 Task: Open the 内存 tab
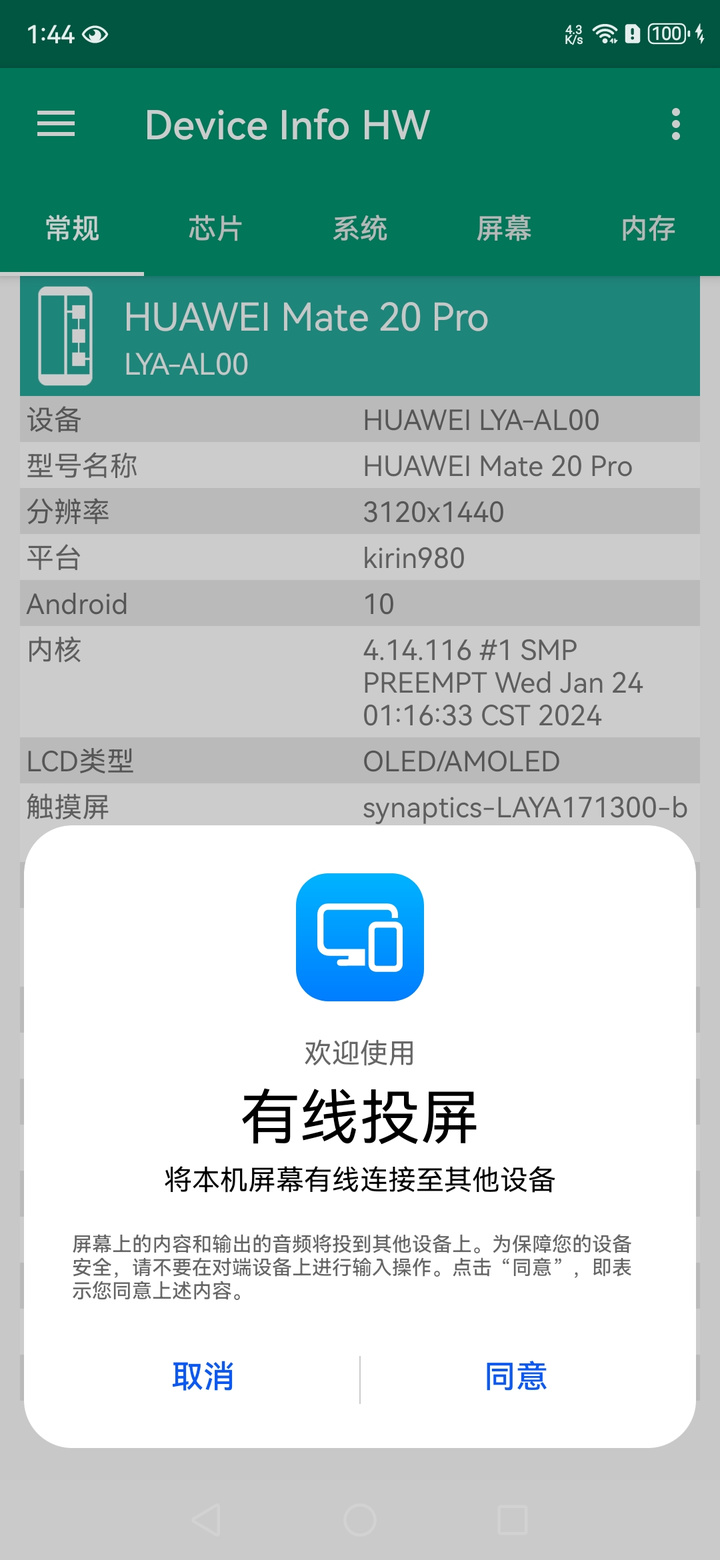click(648, 229)
